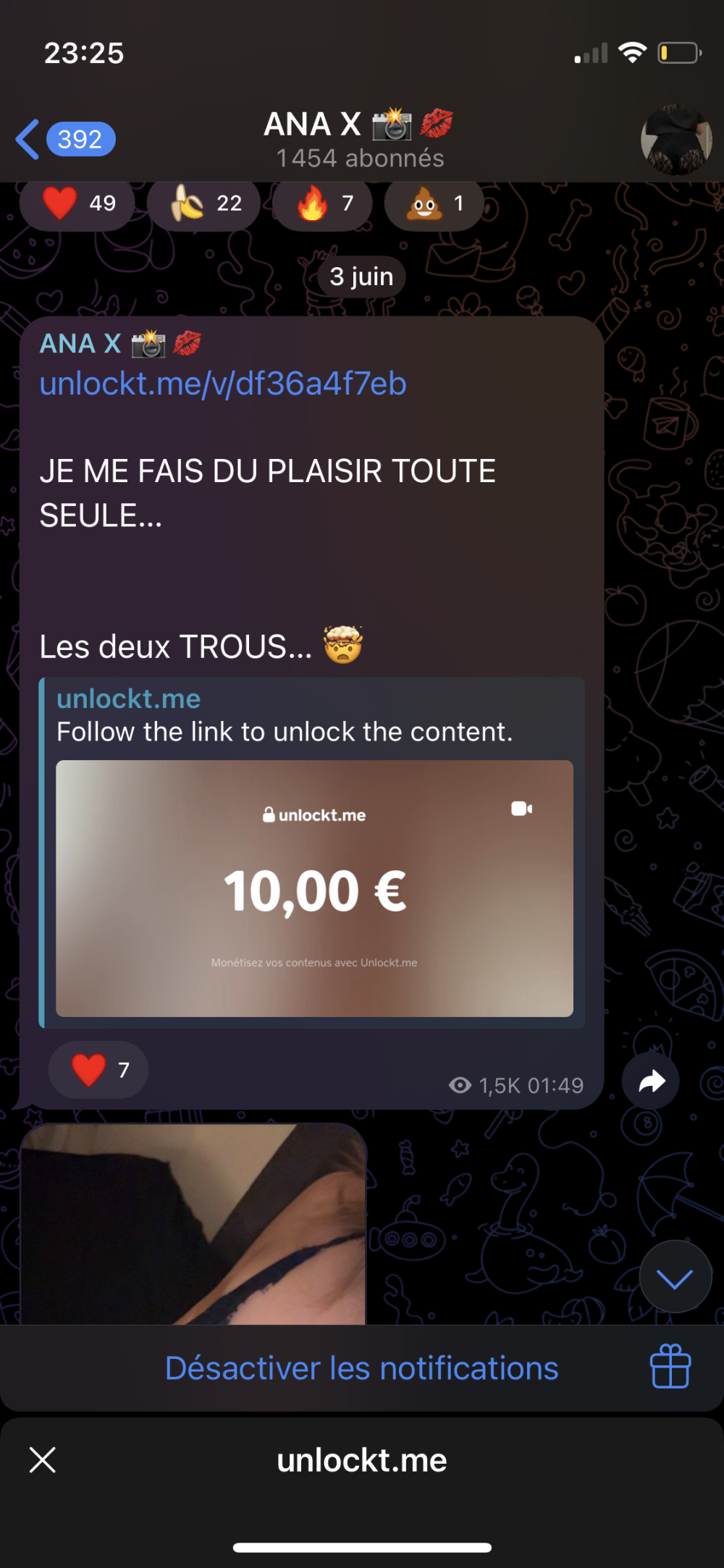The width and height of the screenshot is (724, 1568).
Task: Forward the unlockt.me message
Action: click(651, 1082)
